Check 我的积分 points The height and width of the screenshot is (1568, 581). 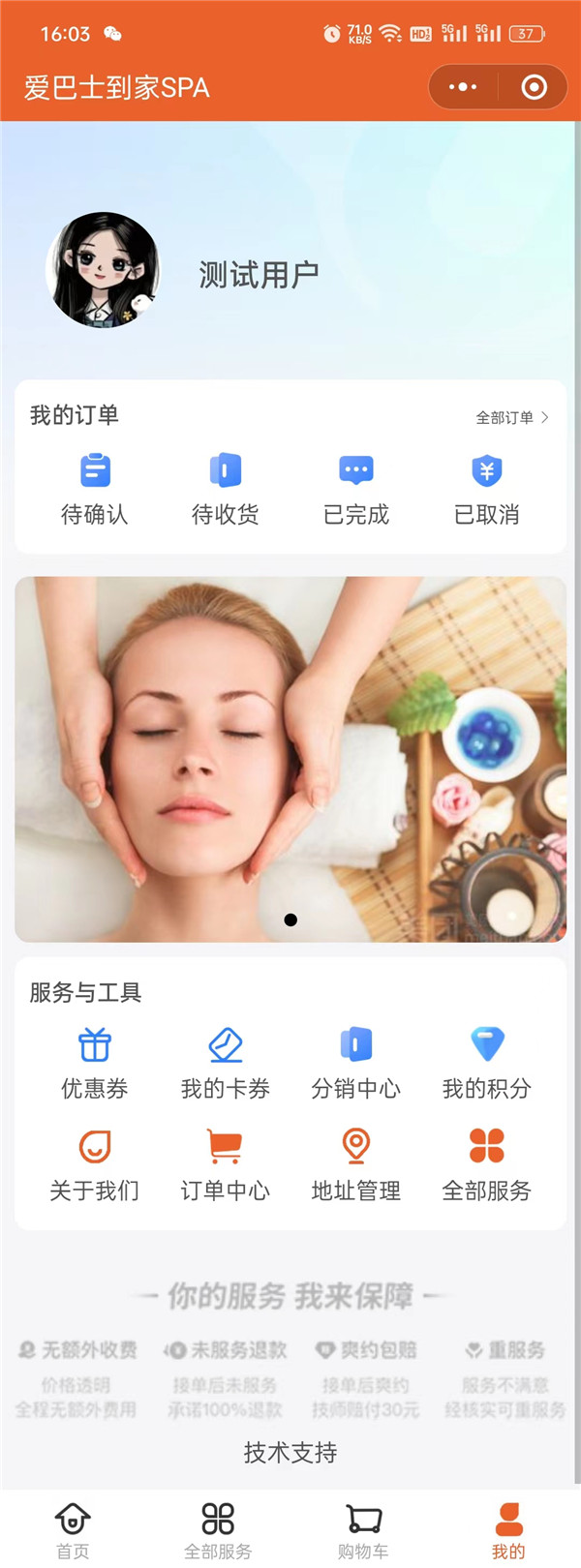pyautogui.click(x=487, y=1064)
